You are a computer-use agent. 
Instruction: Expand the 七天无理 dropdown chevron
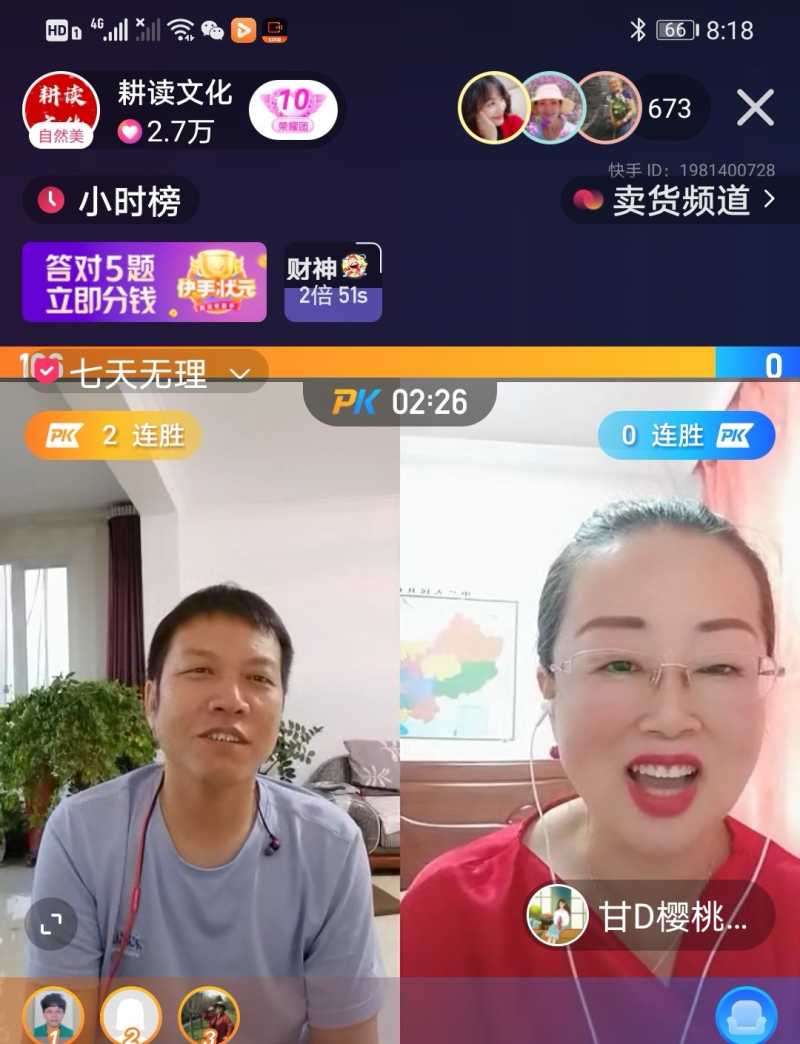point(238,374)
